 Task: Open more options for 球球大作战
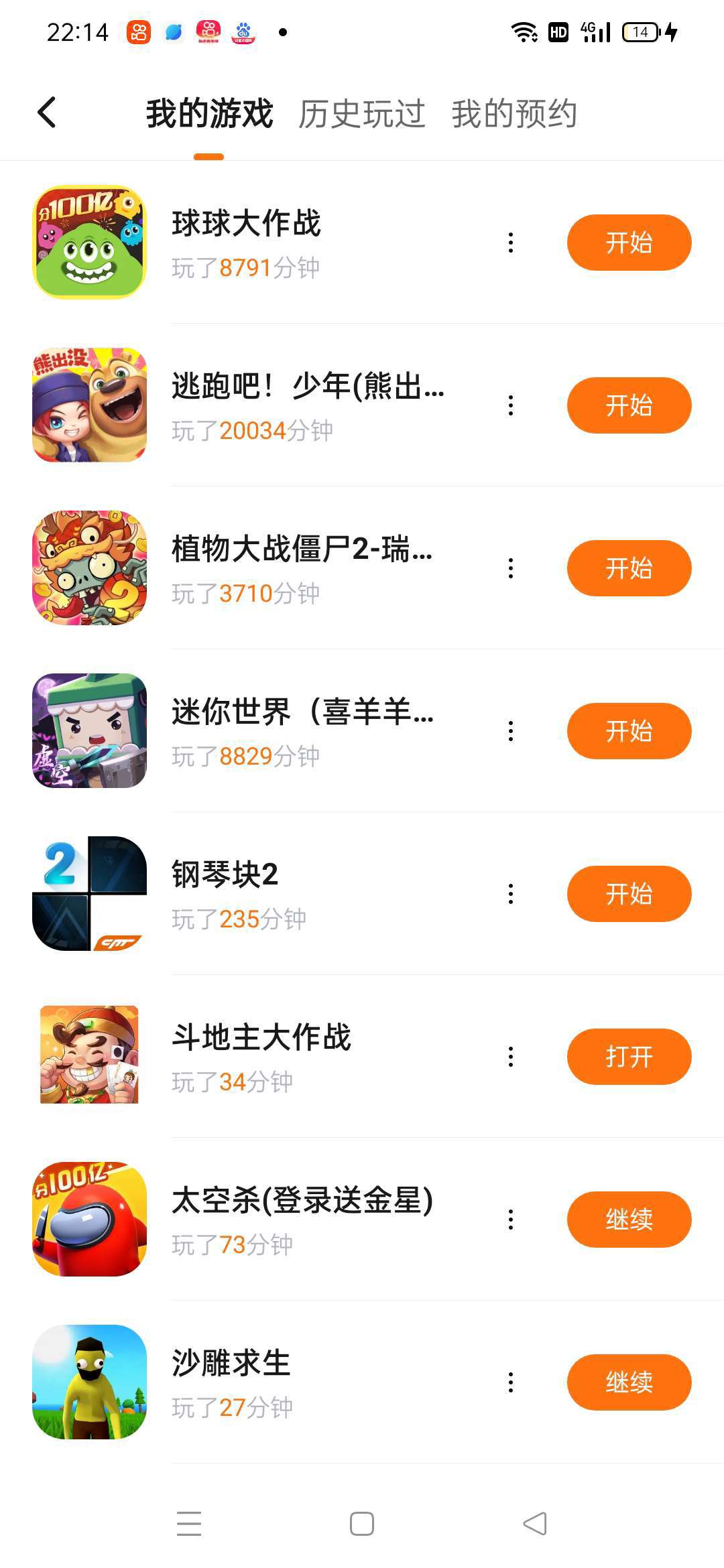tap(511, 243)
